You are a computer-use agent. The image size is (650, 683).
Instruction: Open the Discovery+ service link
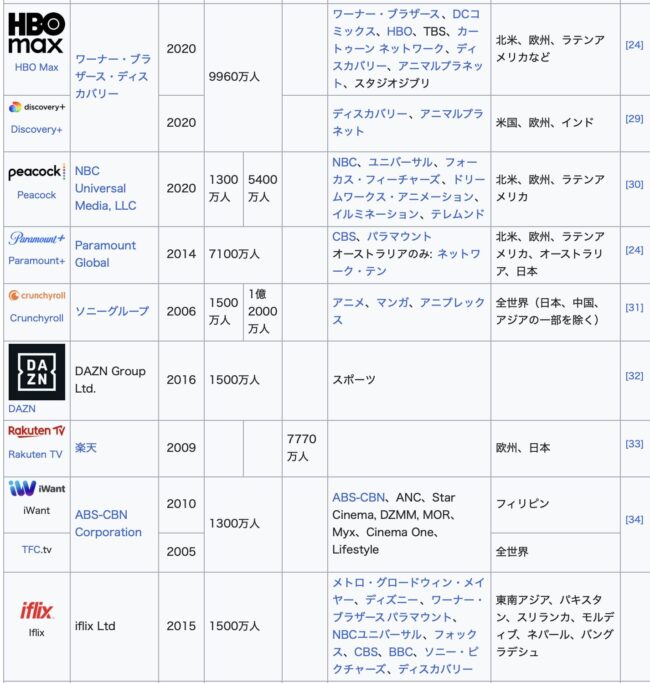pyautogui.click(x=36, y=129)
